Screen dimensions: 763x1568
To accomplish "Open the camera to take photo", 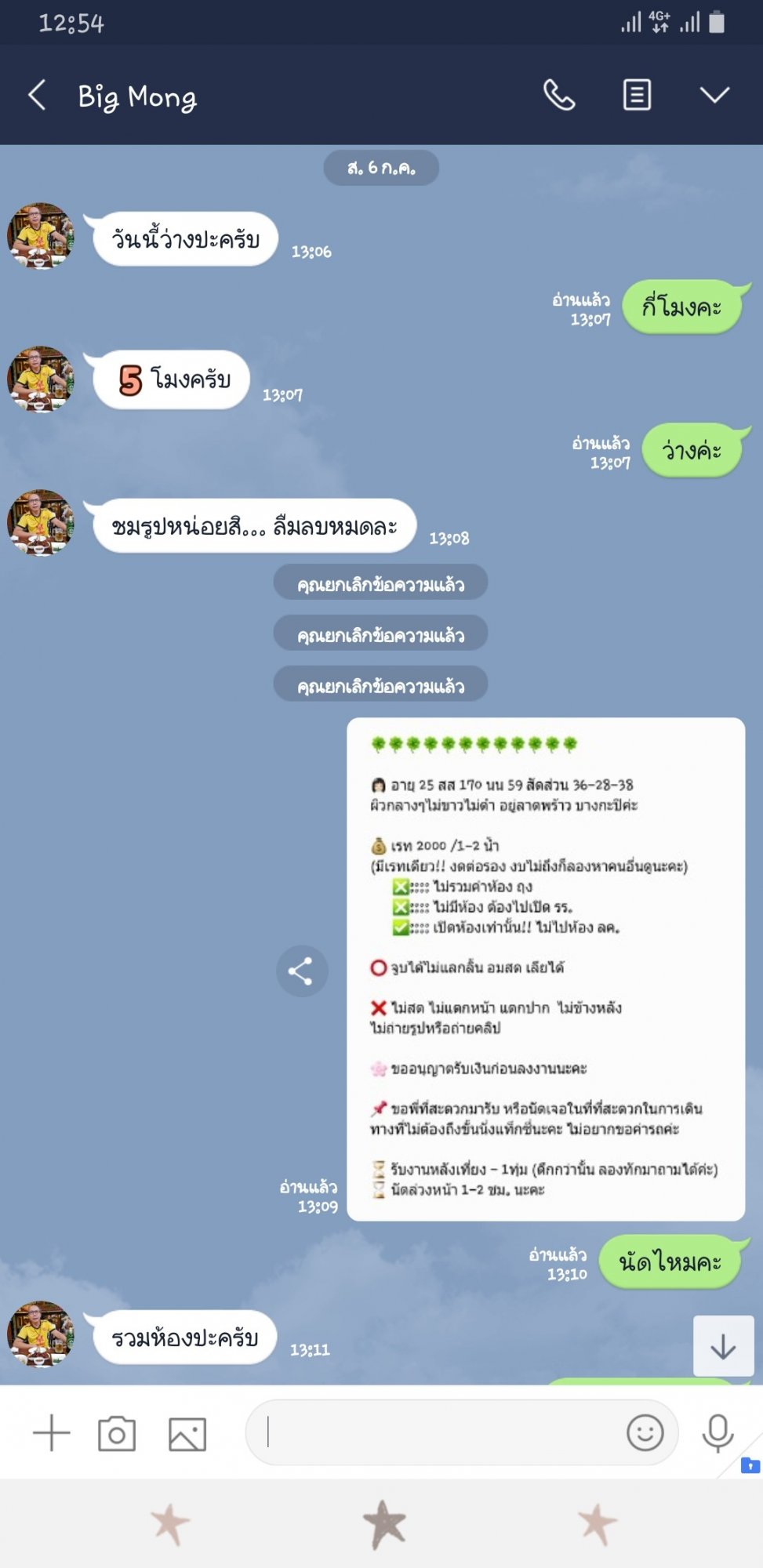I will (x=117, y=1433).
